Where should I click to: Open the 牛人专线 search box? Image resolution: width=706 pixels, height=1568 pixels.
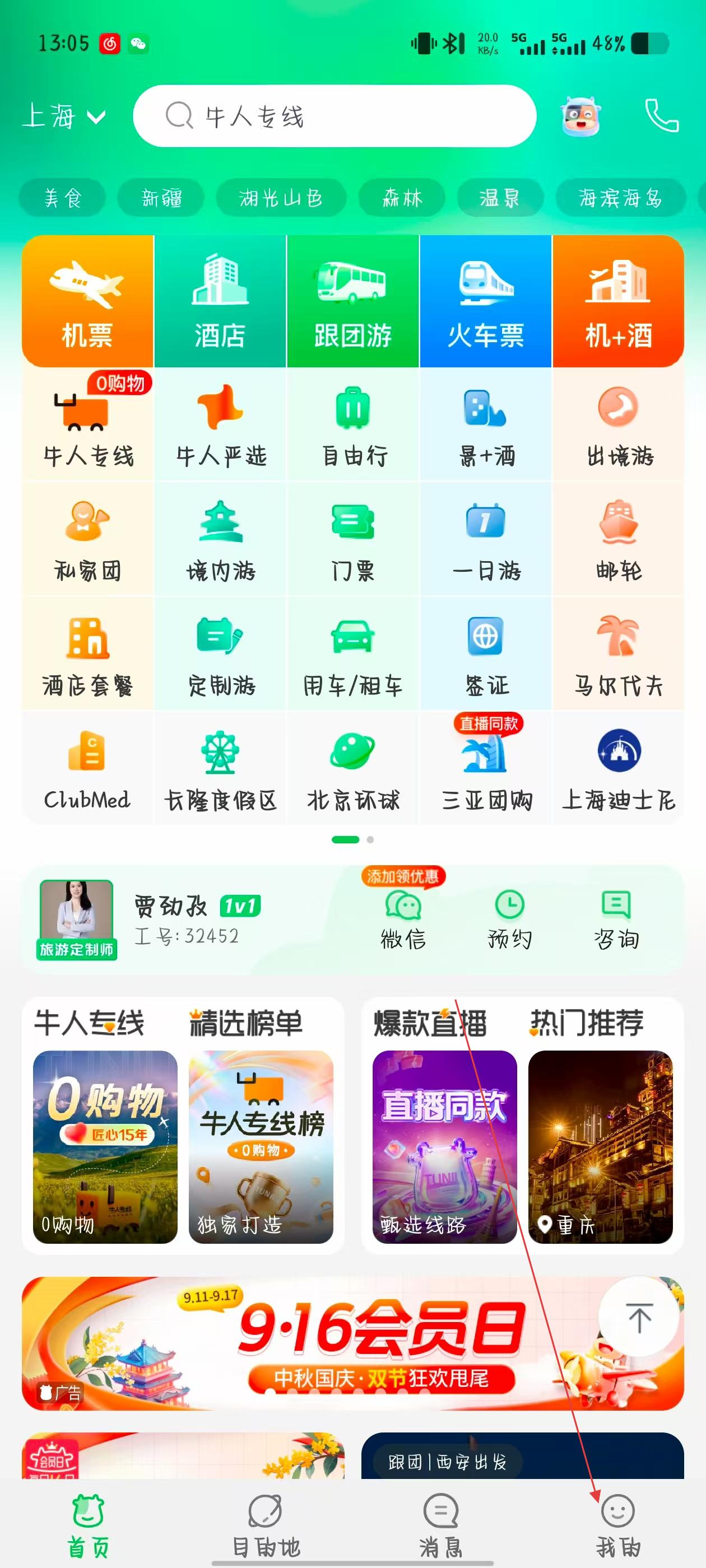click(334, 116)
